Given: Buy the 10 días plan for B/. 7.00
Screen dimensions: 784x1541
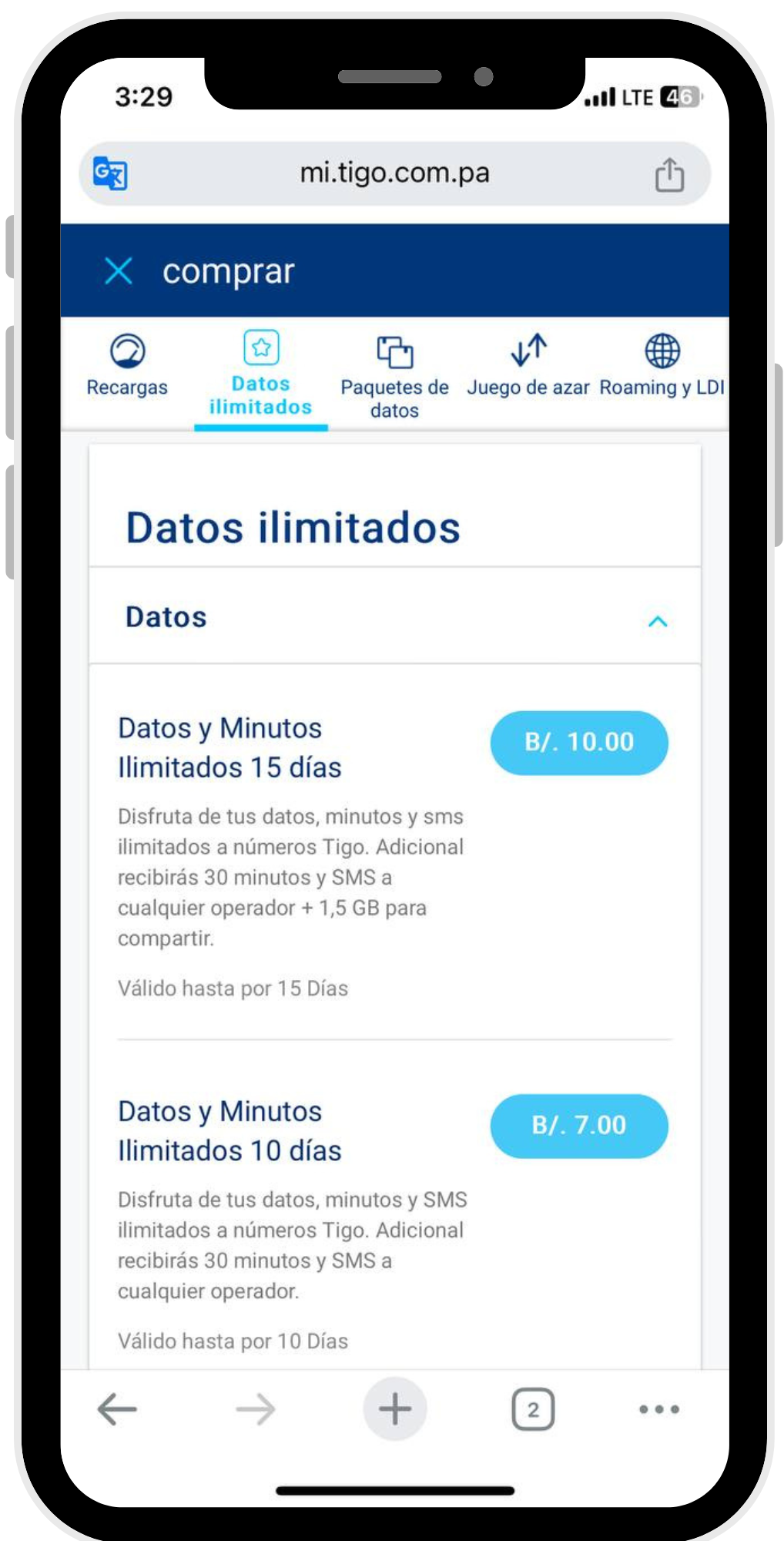Looking at the screenshot, I should pos(579,1126).
